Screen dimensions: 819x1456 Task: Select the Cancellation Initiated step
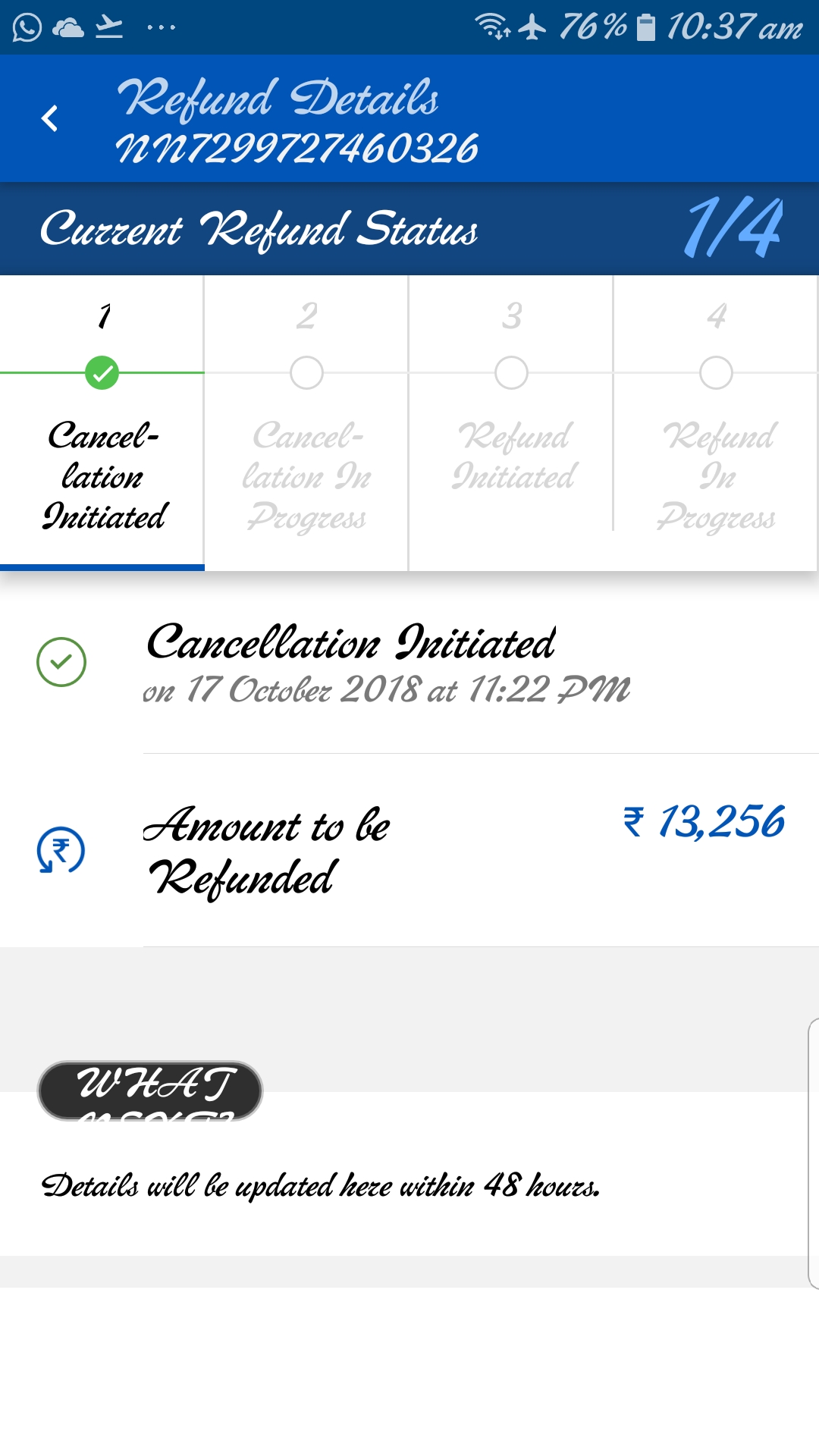[x=102, y=422]
